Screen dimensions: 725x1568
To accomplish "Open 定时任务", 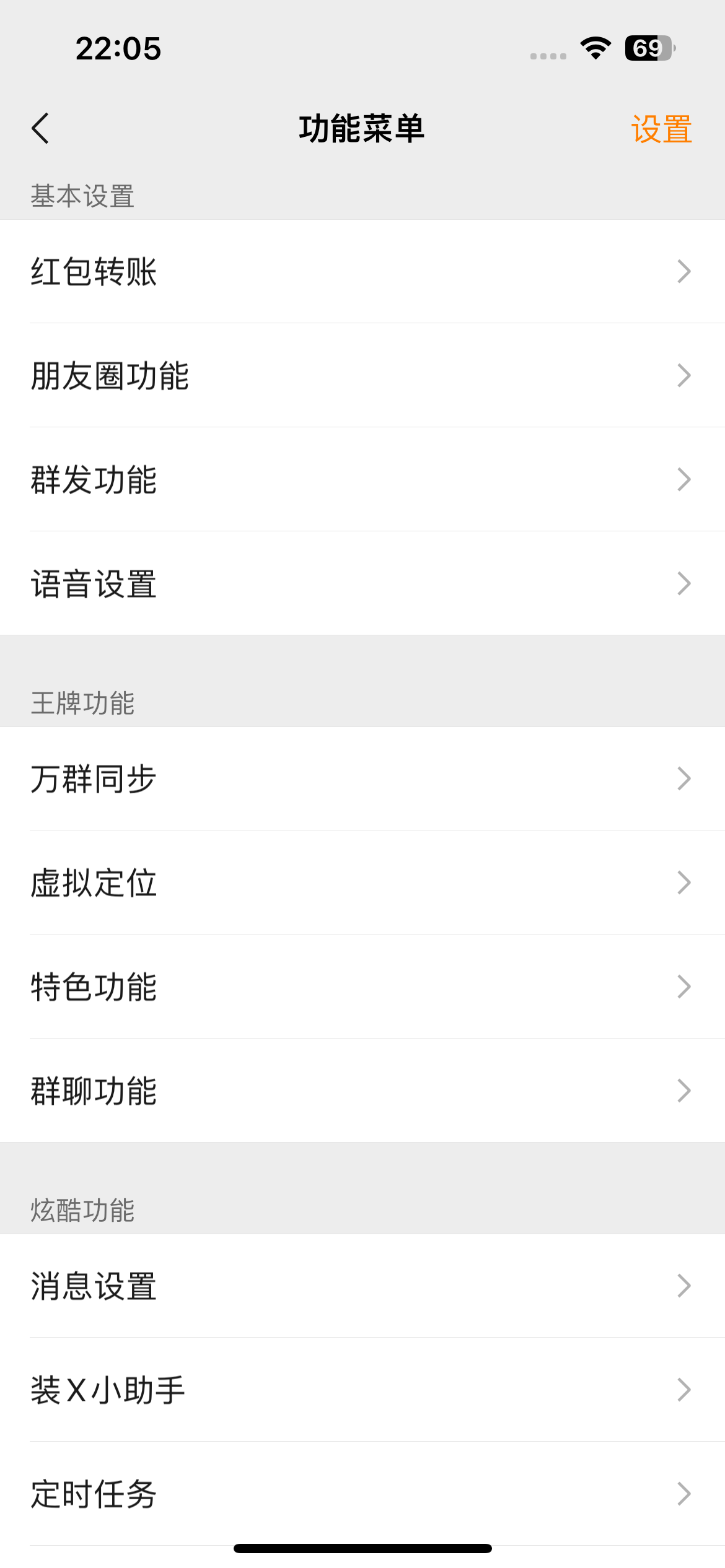I will pos(362,1494).
